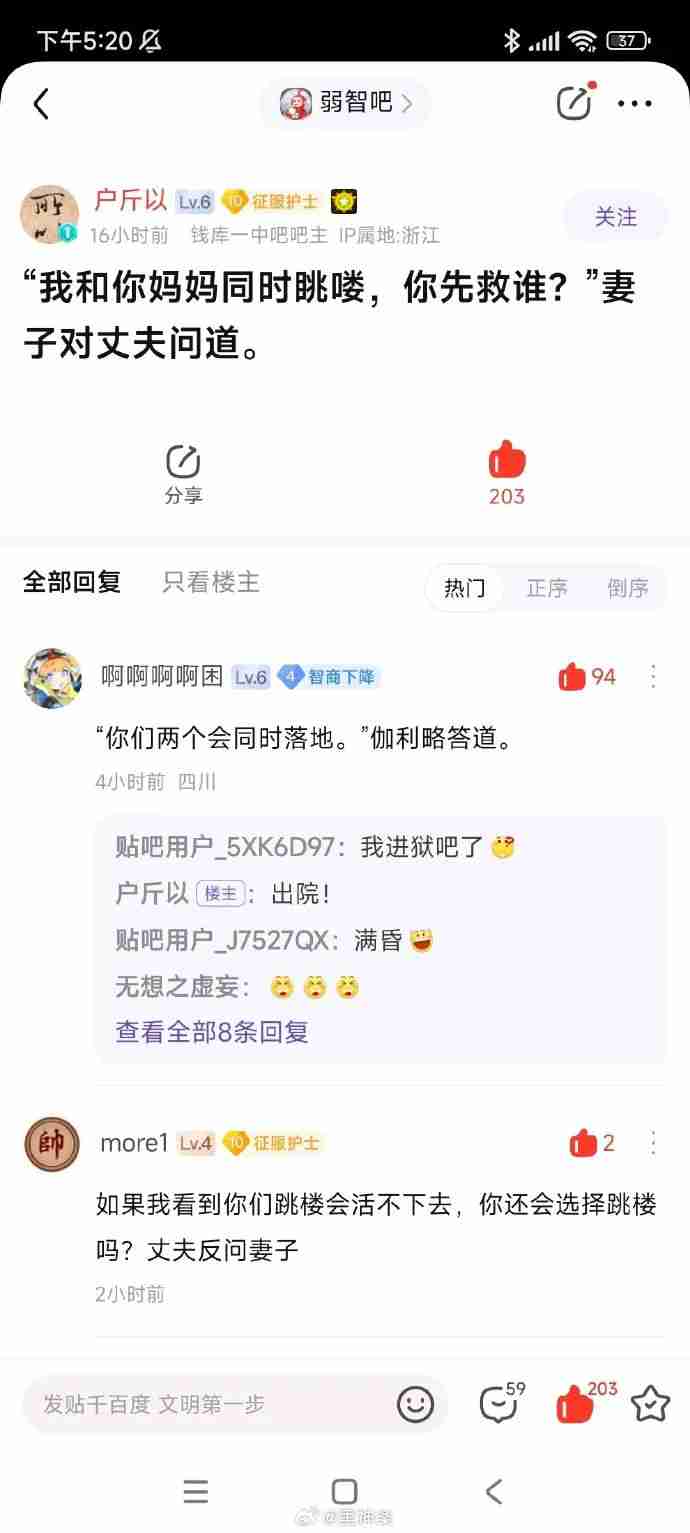Follow user 户斤以 with 关注 button

[615, 217]
